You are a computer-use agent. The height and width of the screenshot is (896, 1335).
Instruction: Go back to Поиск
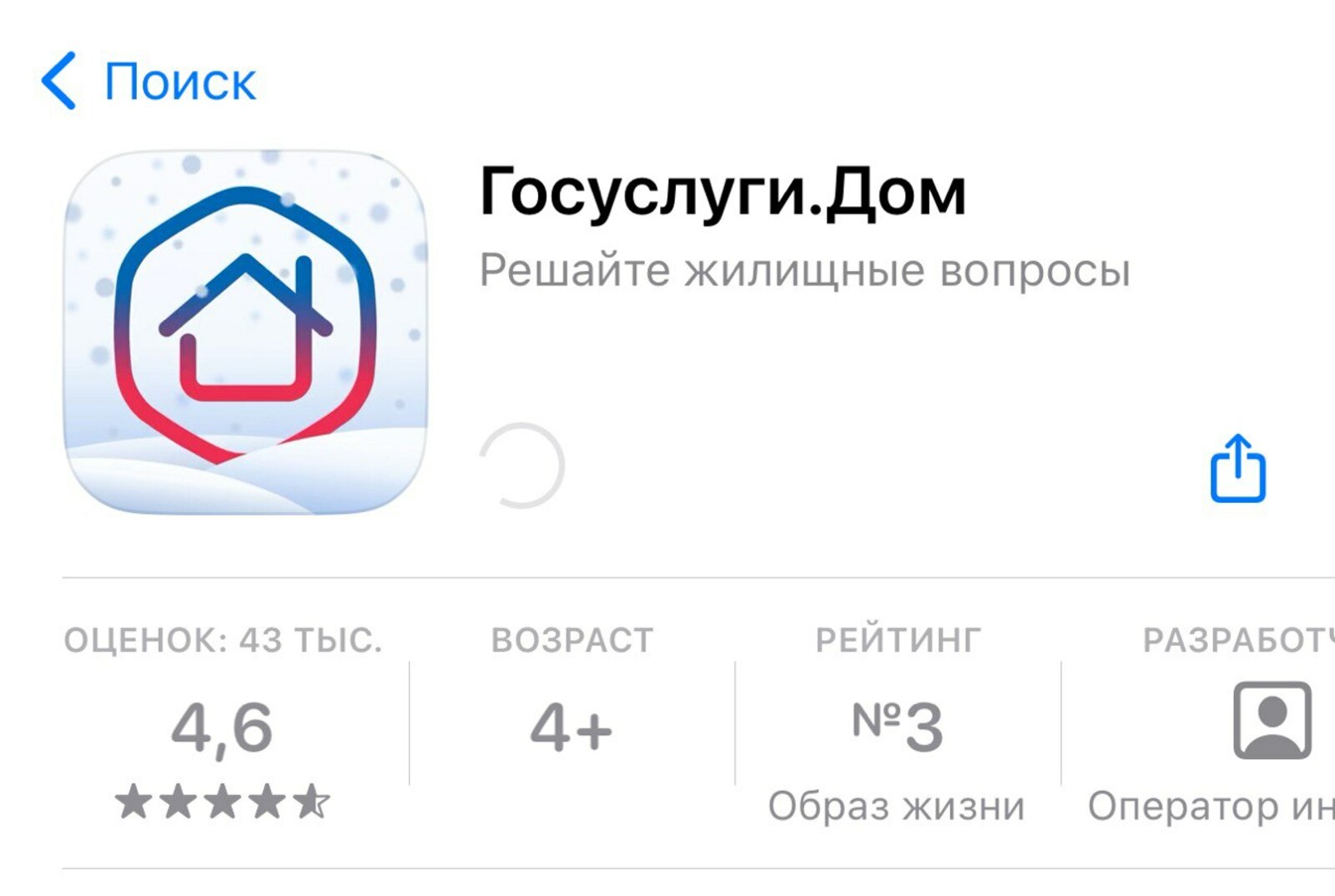click(149, 81)
